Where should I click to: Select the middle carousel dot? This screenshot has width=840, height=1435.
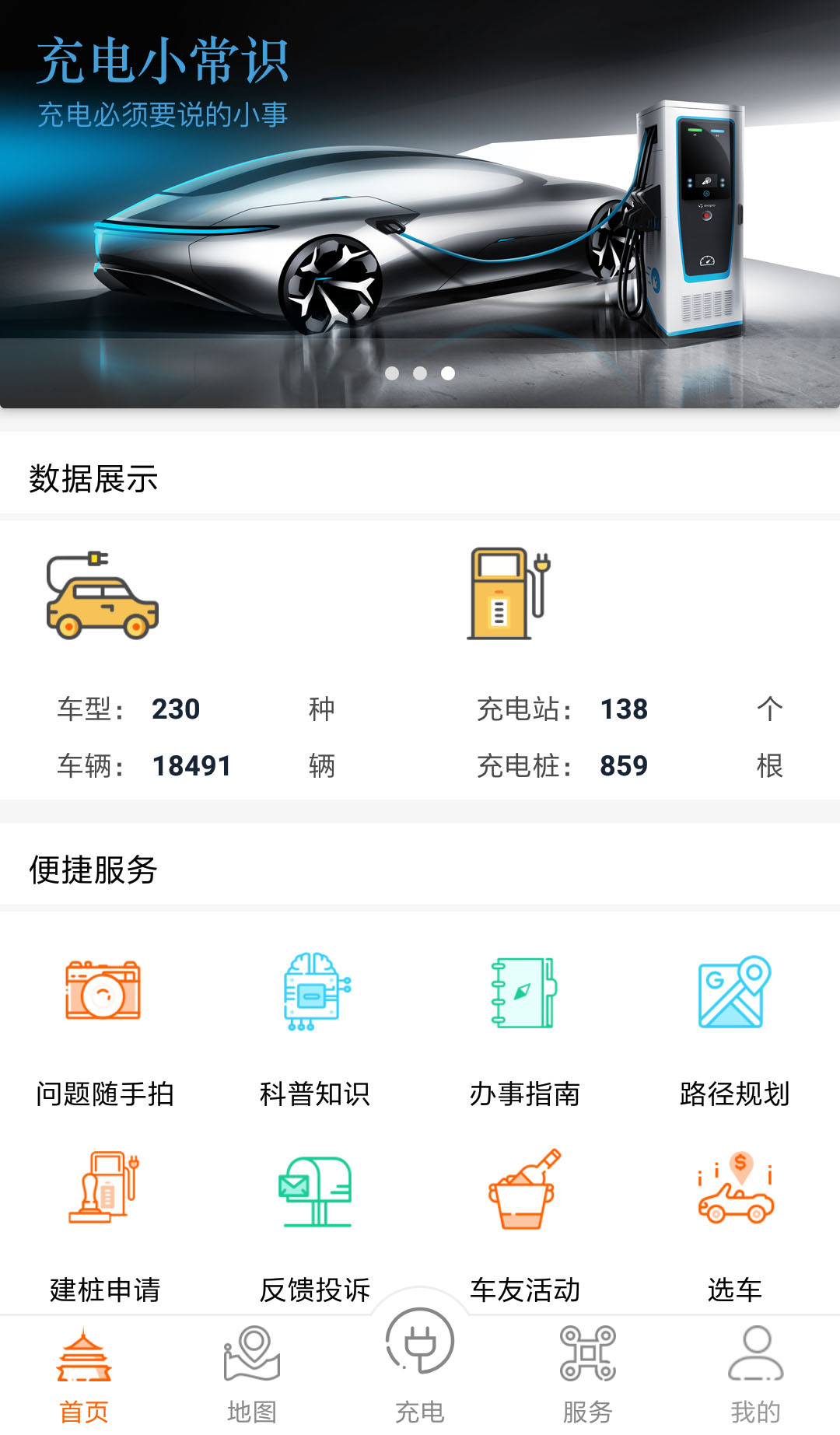click(x=420, y=373)
